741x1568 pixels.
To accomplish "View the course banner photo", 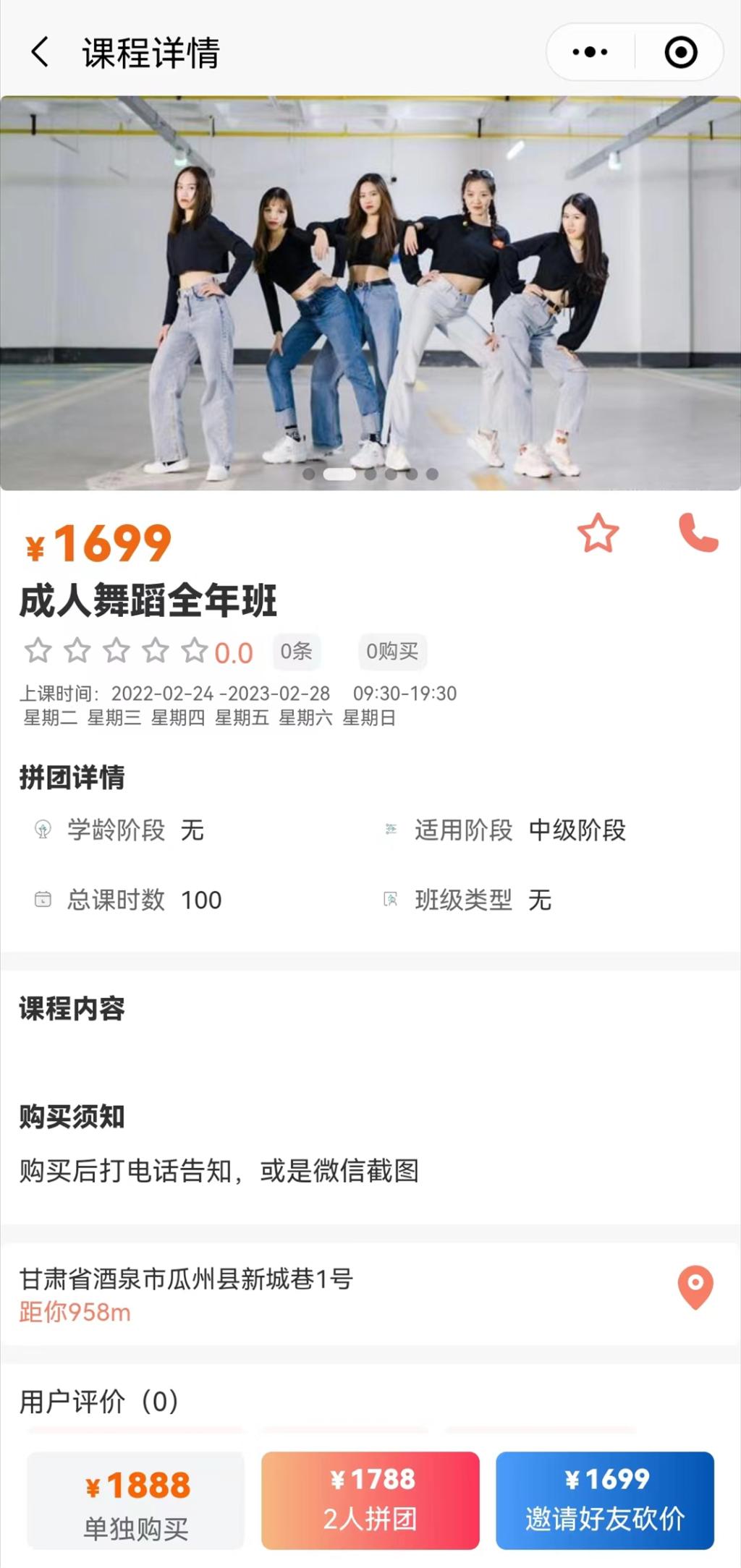I will 370,293.
